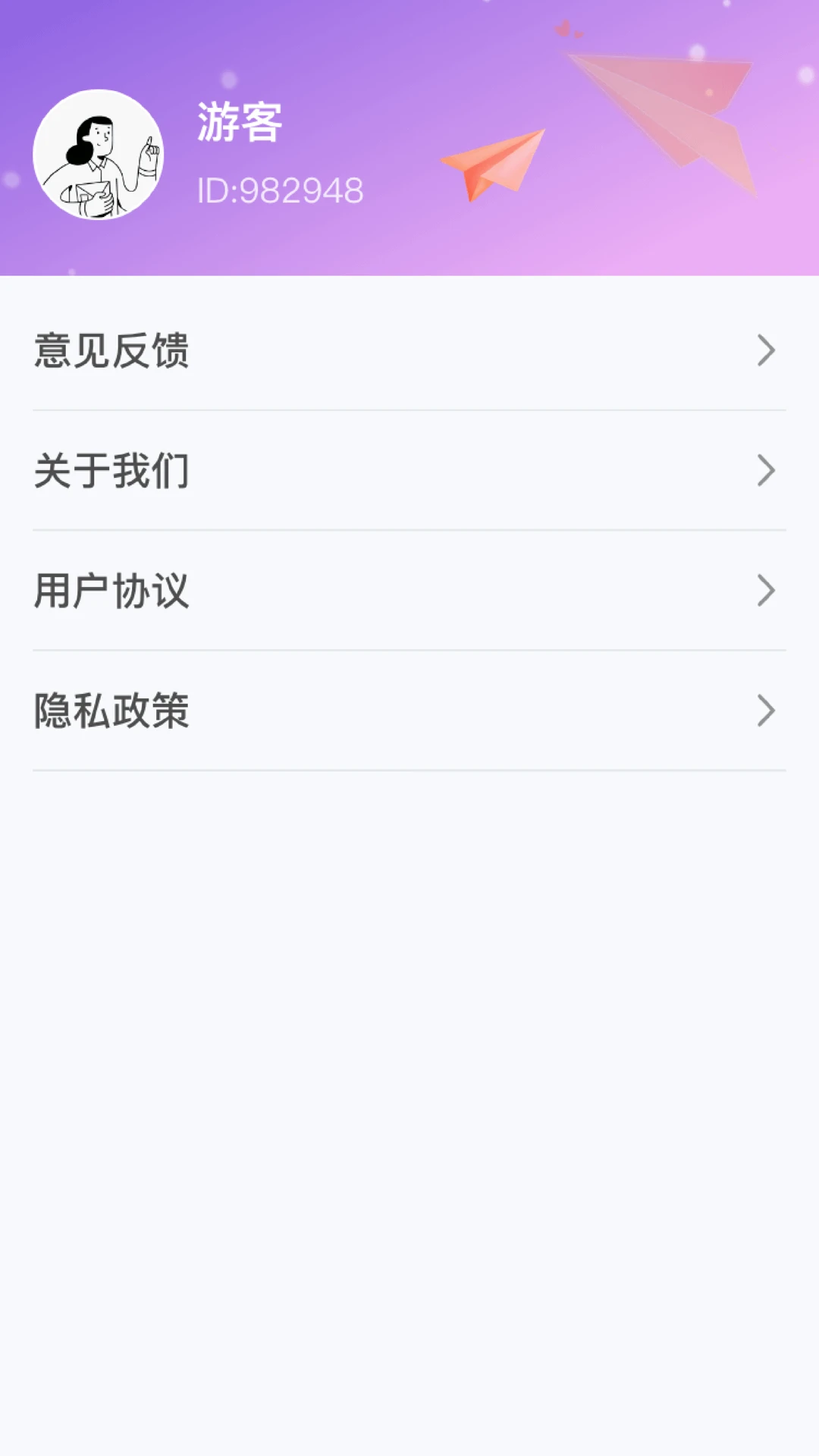The width and height of the screenshot is (819, 1456).
Task: Open 意见反馈 feedback page
Action: [x=110, y=350]
